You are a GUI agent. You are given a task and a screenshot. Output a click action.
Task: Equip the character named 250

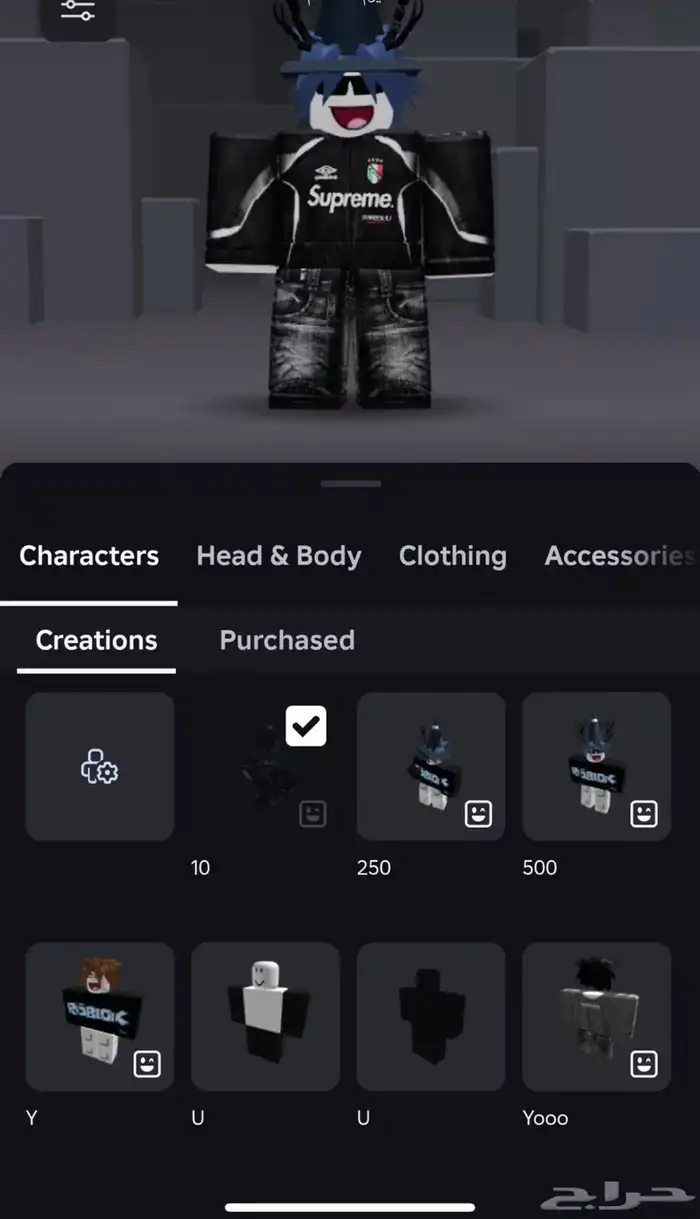click(x=431, y=767)
